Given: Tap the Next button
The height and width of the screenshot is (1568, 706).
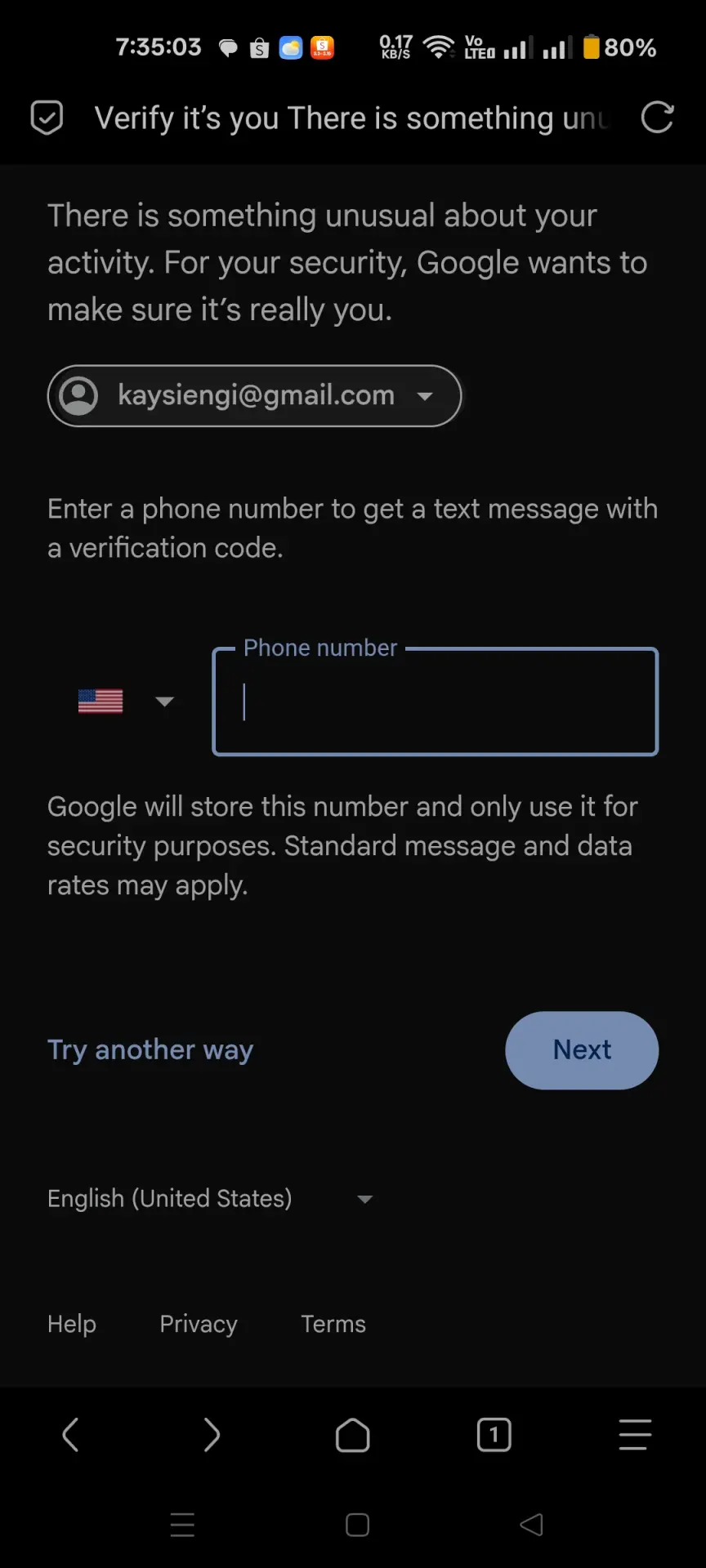Looking at the screenshot, I should click(x=582, y=1050).
